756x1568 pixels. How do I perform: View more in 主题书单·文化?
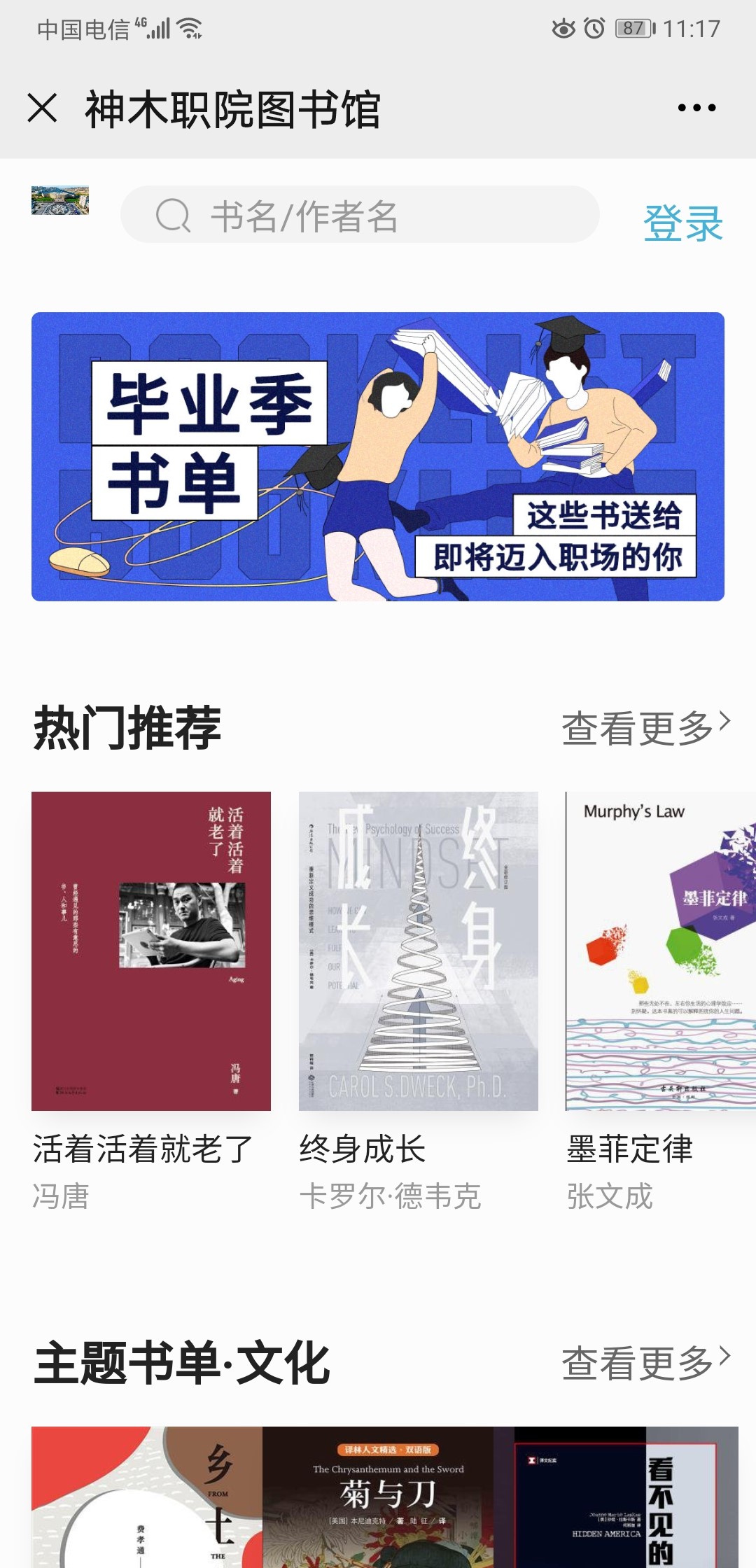coord(645,1363)
